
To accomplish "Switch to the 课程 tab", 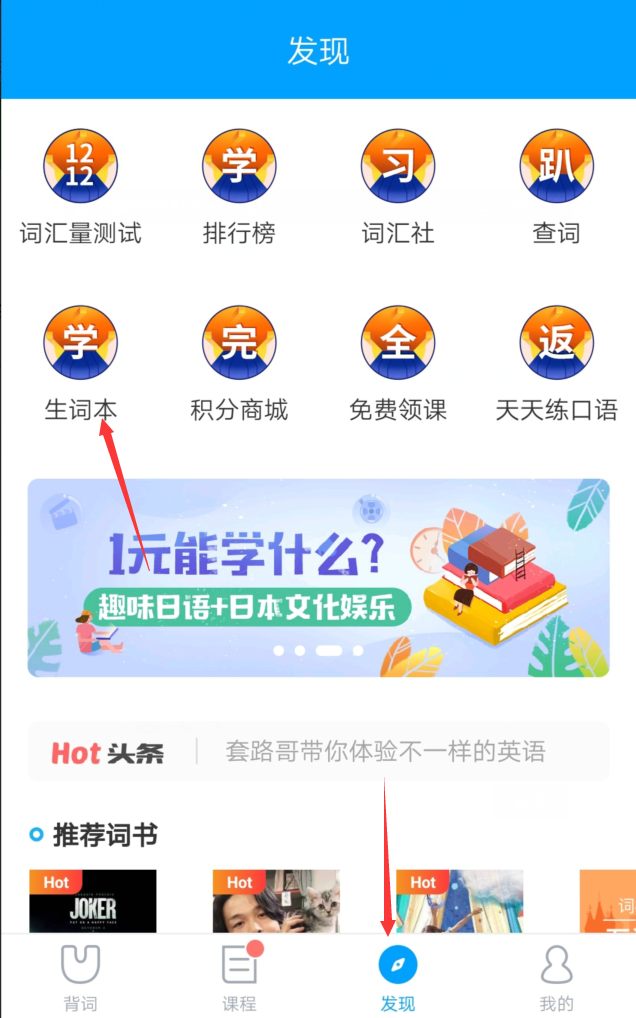I will (x=239, y=977).
